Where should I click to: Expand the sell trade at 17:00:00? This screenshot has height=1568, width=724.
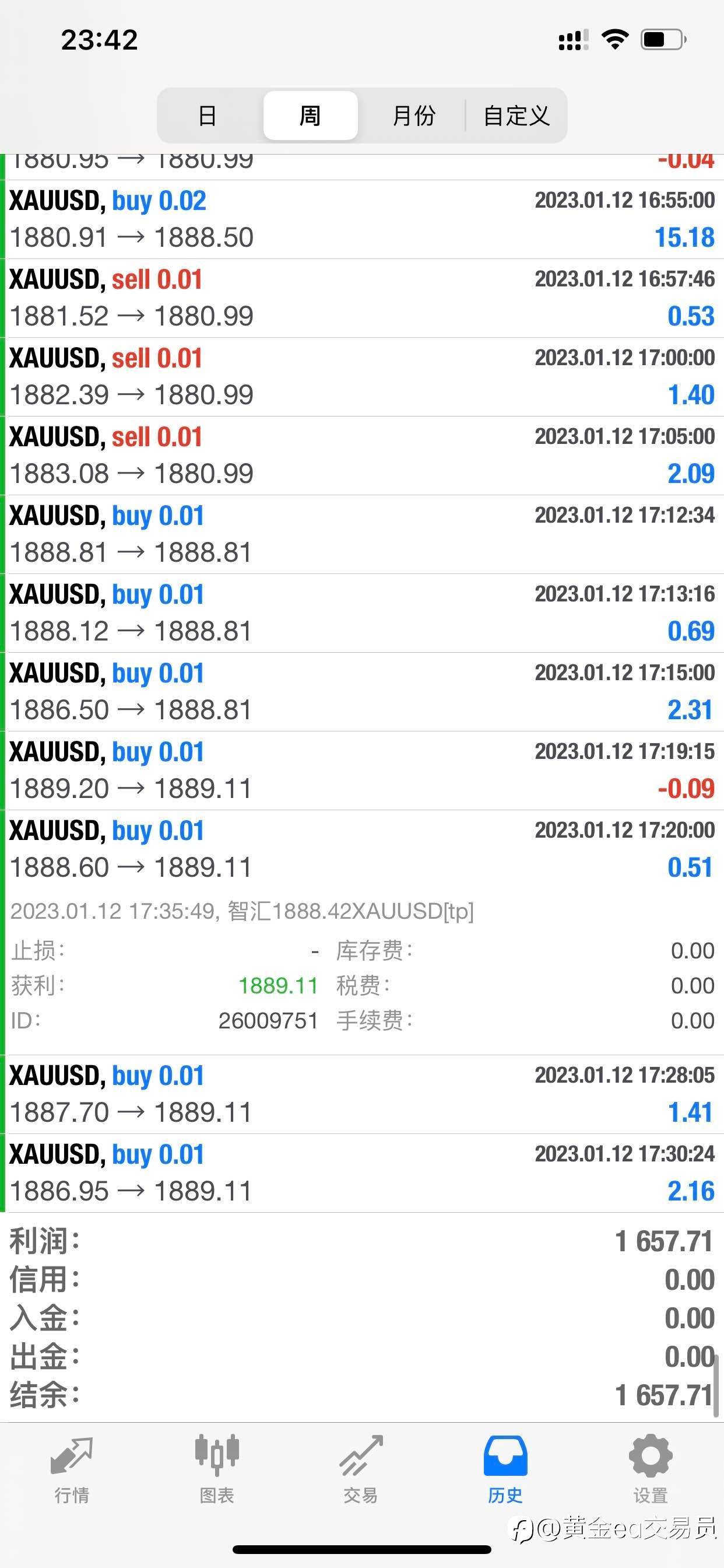click(362, 377)
